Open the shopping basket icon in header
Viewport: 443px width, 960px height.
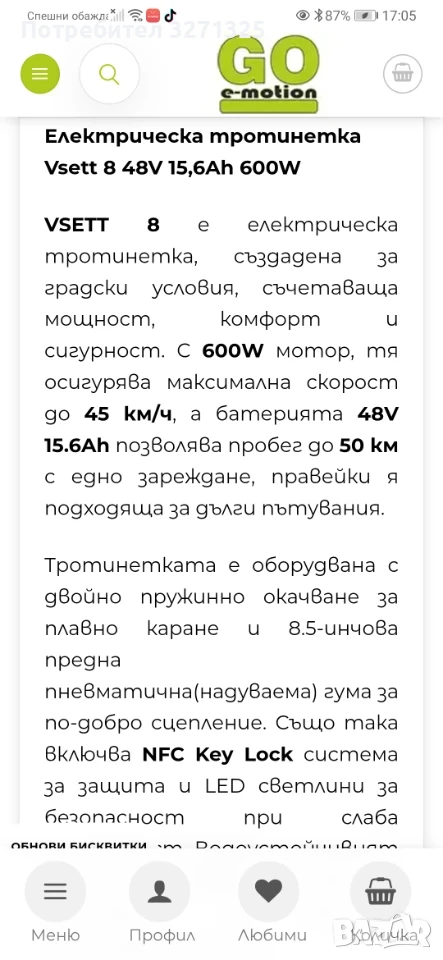402,74
